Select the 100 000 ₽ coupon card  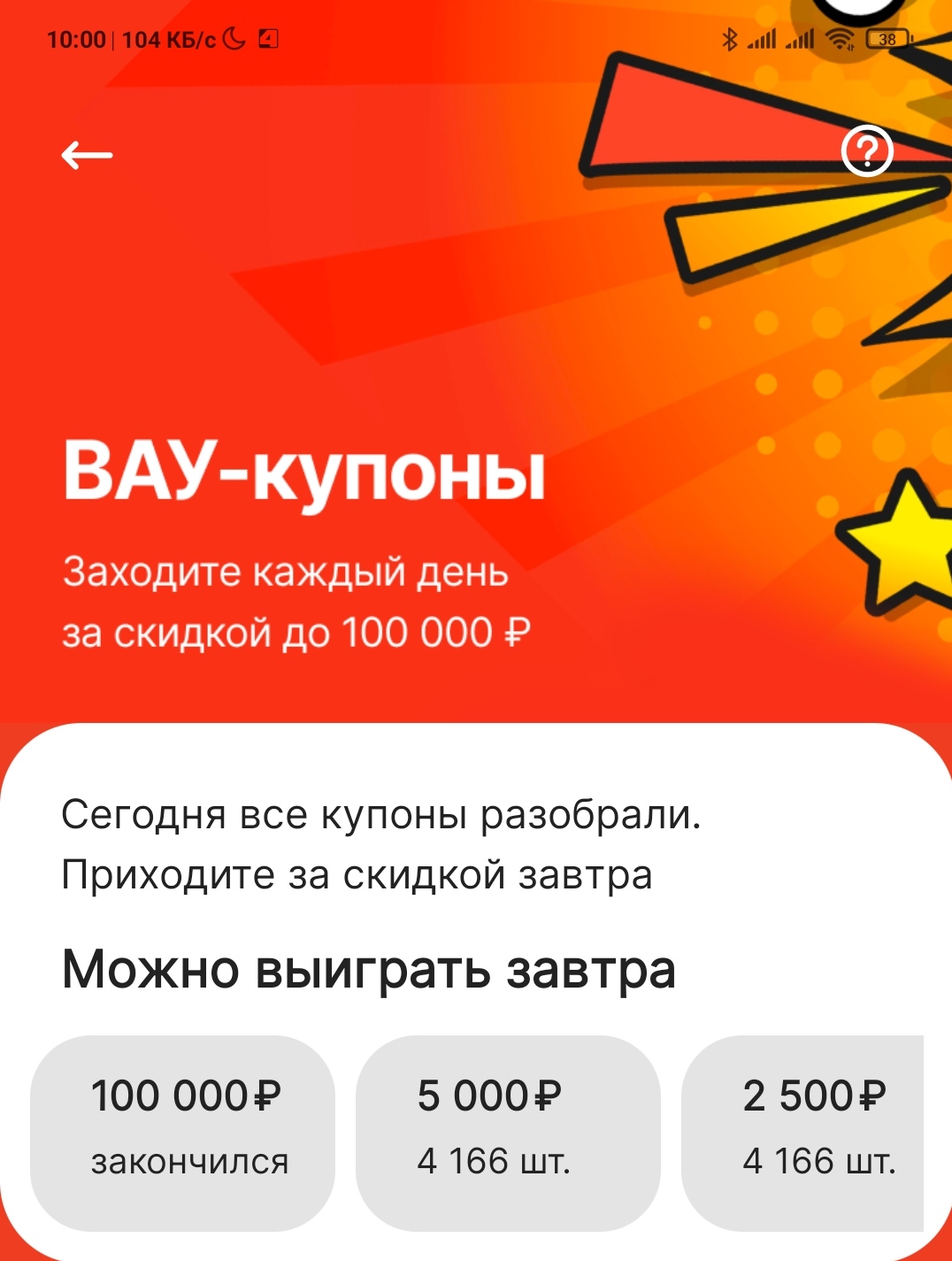click(183, 1132)
